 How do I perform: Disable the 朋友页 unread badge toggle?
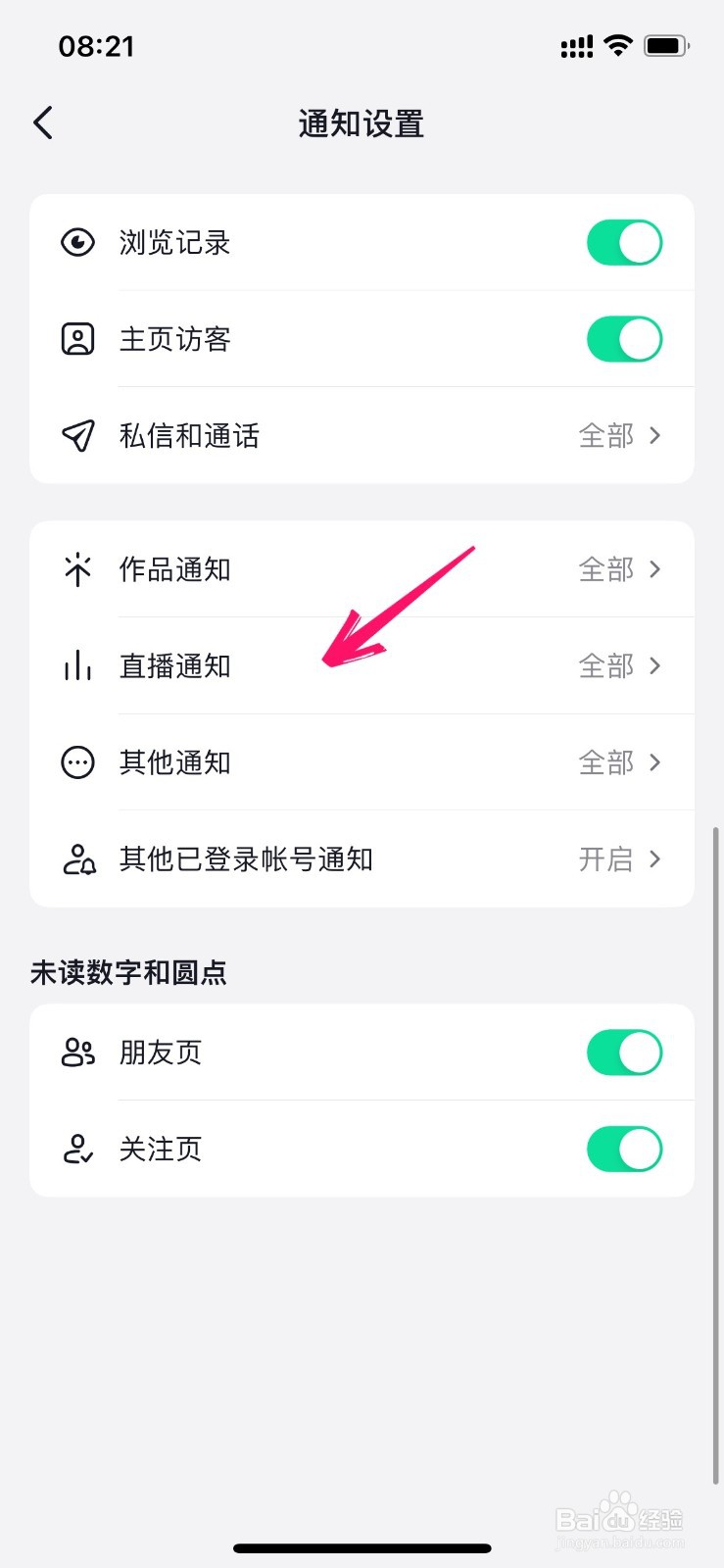coord(624,1051)
